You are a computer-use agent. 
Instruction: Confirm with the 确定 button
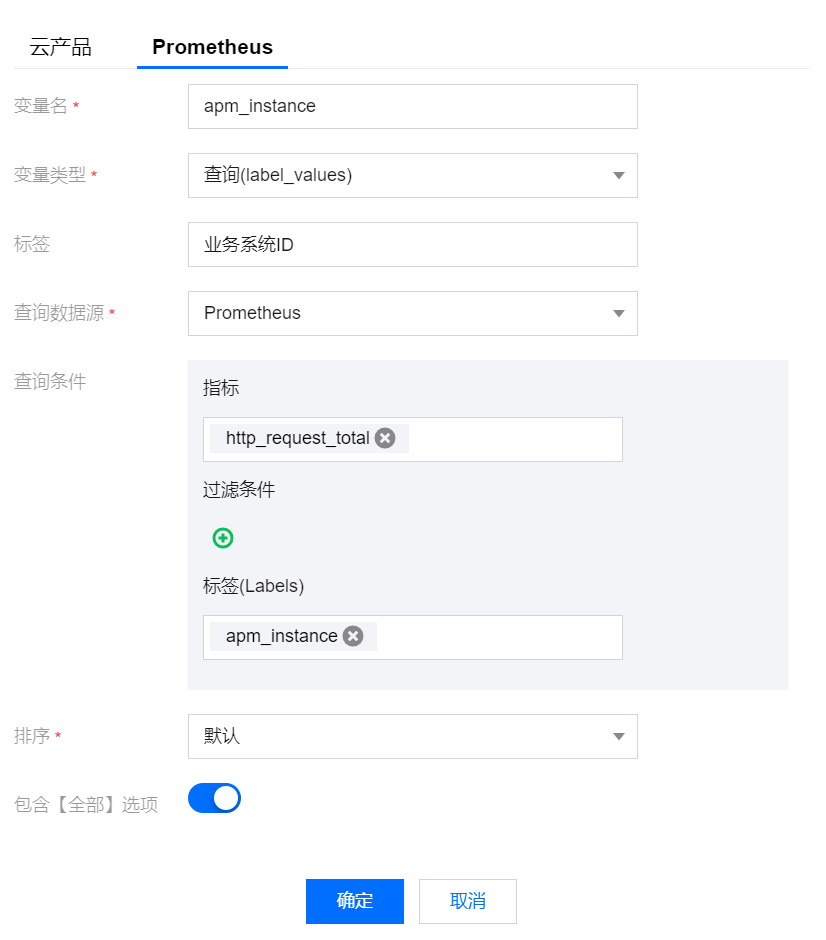(354, 901)
